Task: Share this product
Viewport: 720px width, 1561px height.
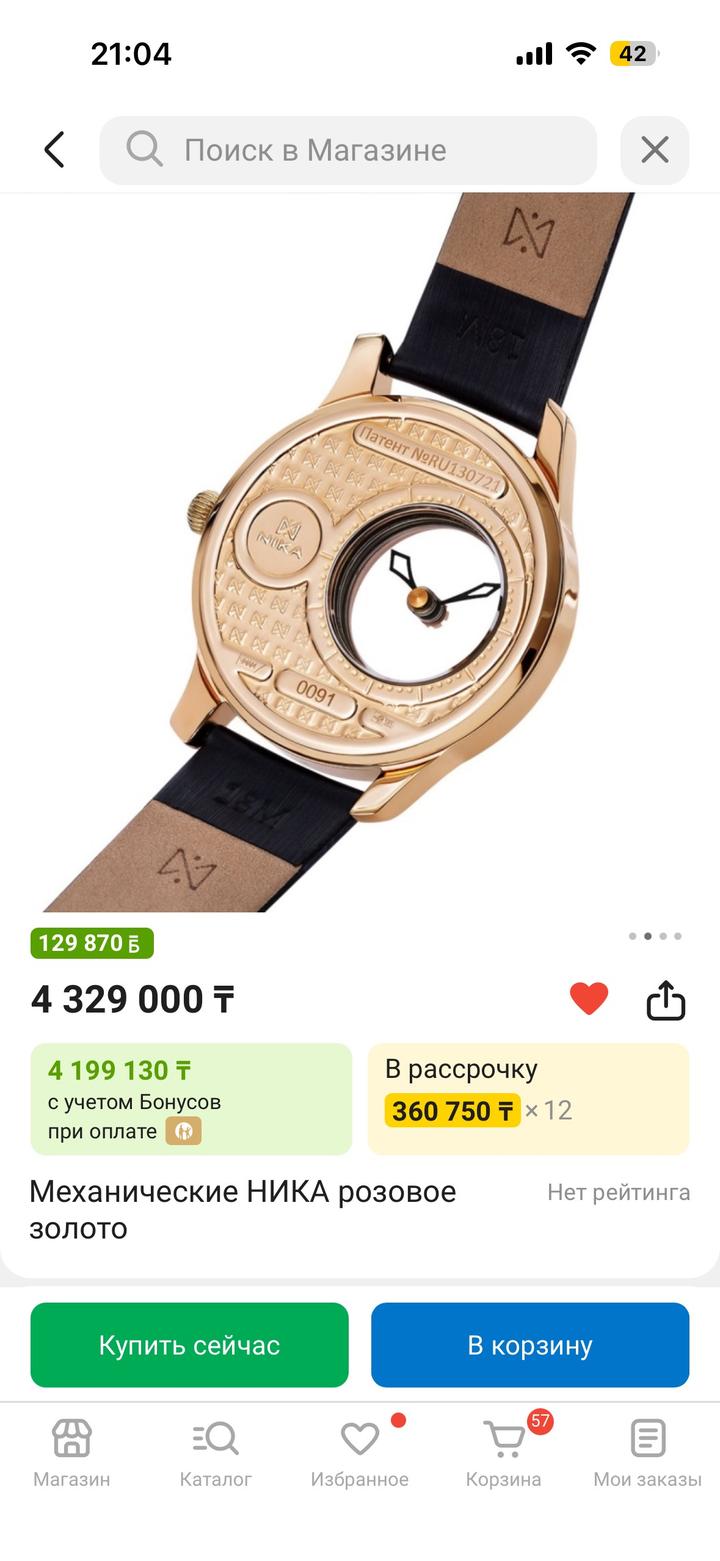Action: click(666, 999)
